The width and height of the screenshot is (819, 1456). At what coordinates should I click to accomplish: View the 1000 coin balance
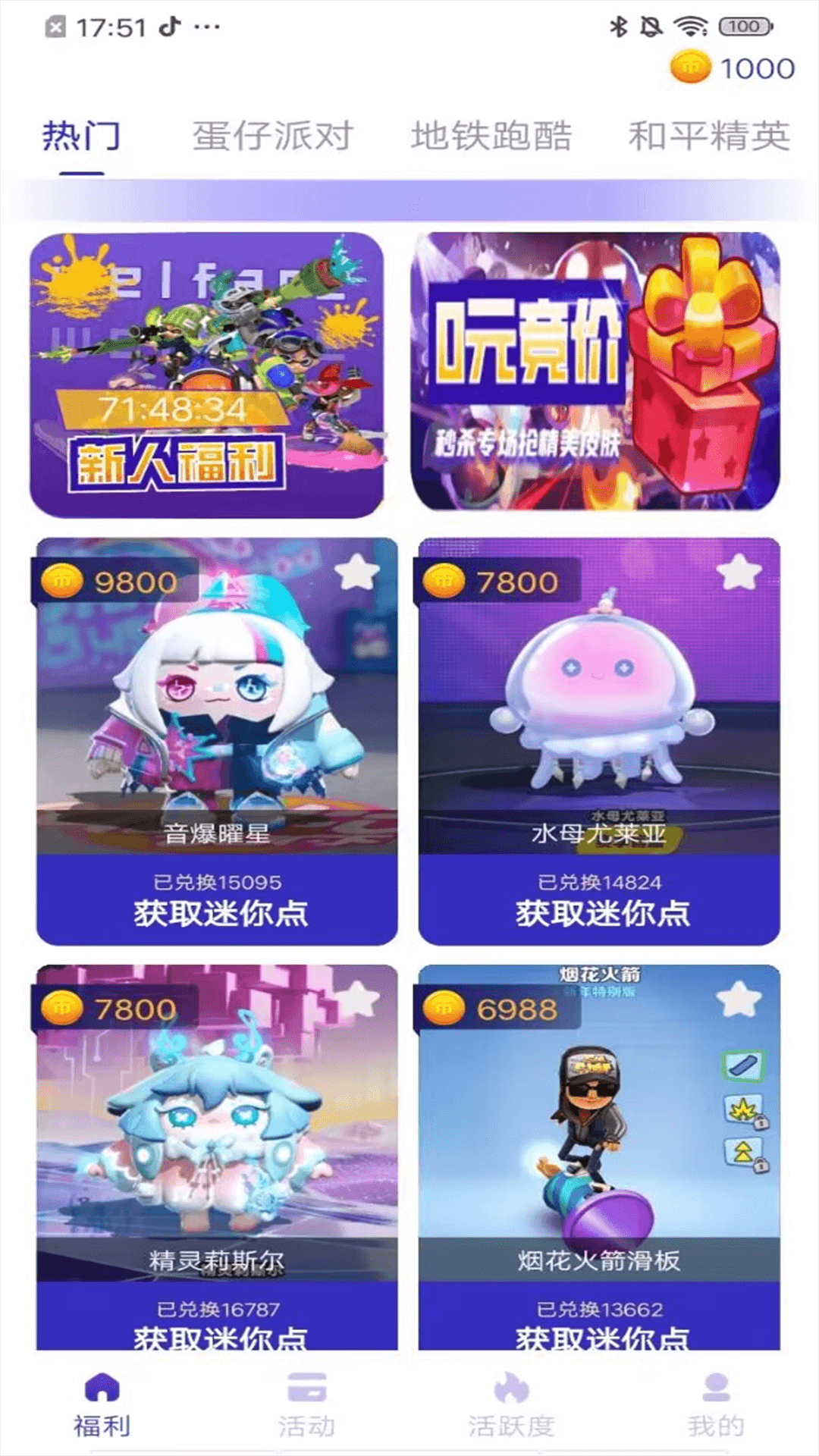733,68
